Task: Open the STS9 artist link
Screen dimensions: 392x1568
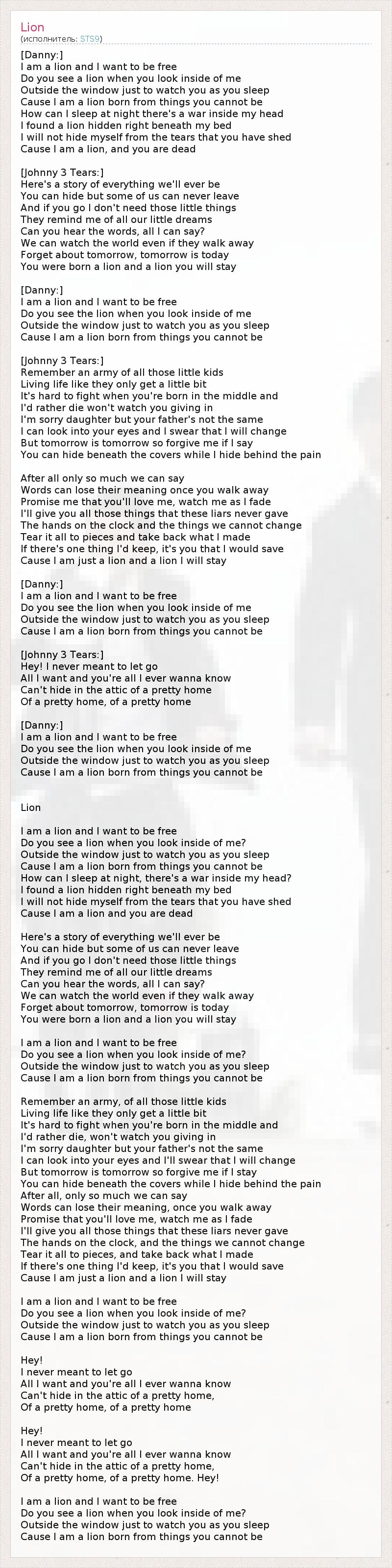Action: tap(90, 39)
